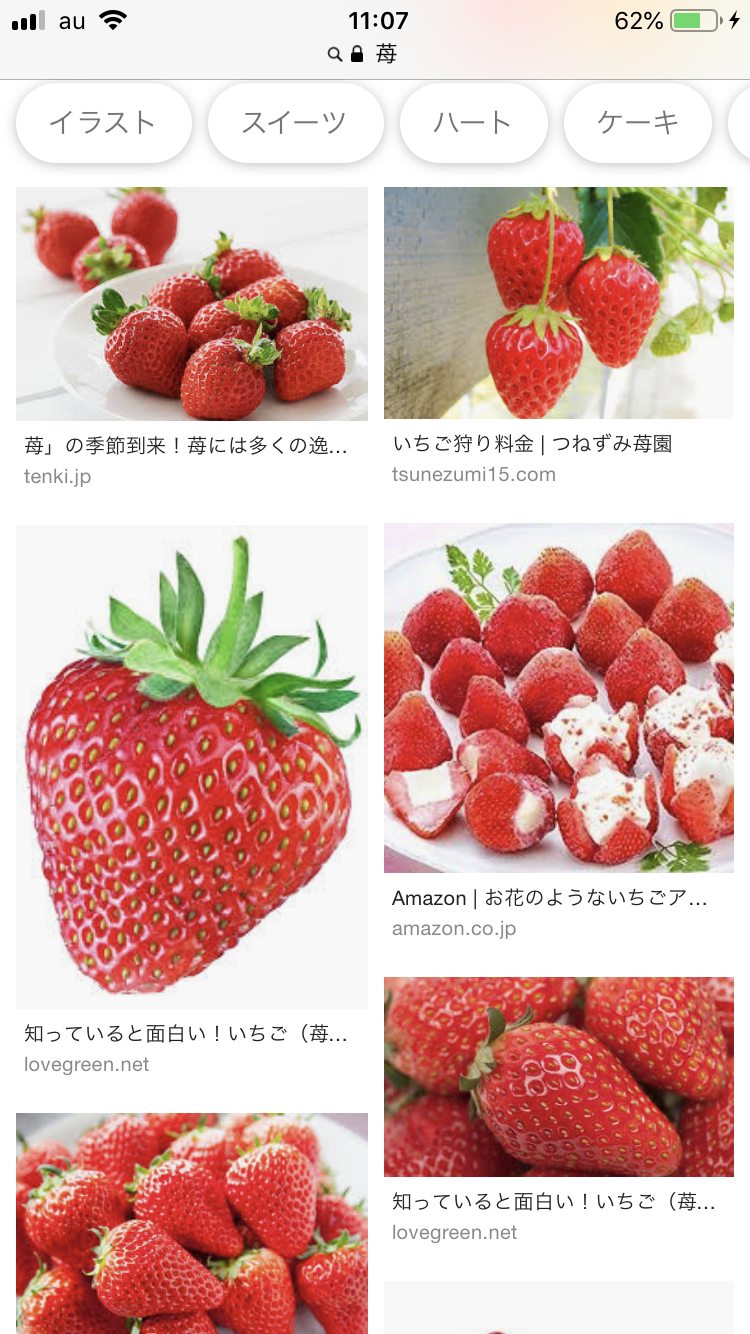Apply the ケーキ filter chip
Viewport: 750px width, 1334px height.
click(x=638, y=123)
